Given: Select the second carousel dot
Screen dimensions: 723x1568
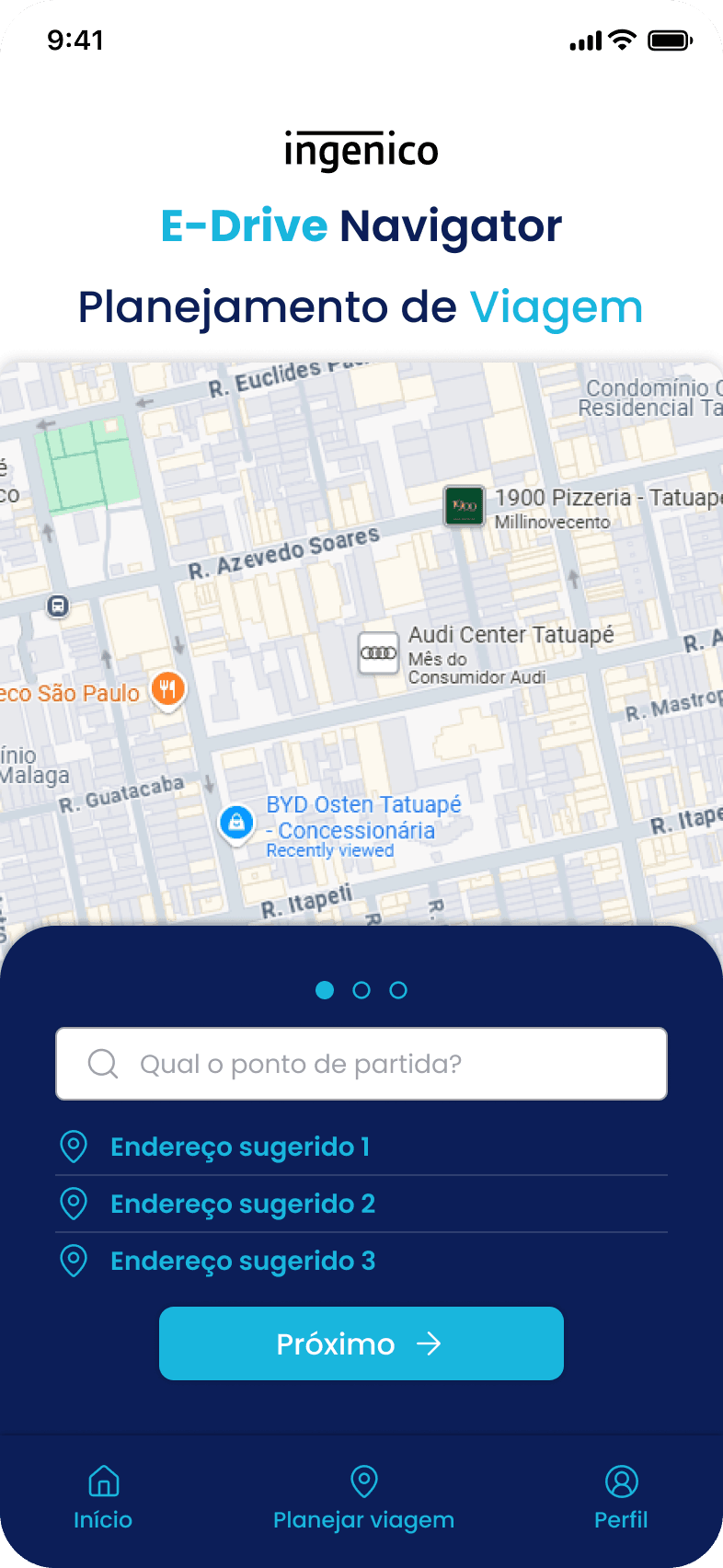Looking at the screenshot, I should 361,990.
